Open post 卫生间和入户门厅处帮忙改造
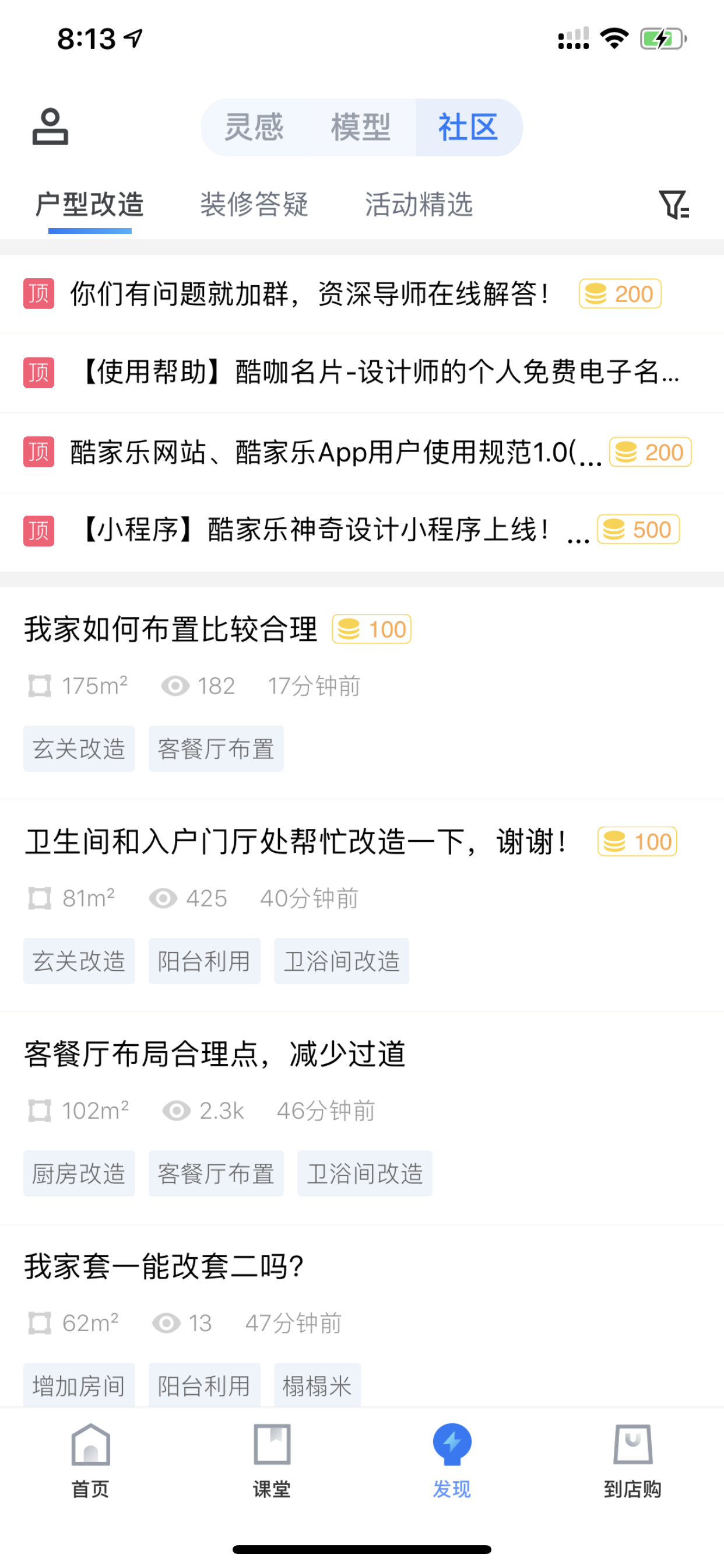This screenshot has width=724, height=1568. [362, 905]
